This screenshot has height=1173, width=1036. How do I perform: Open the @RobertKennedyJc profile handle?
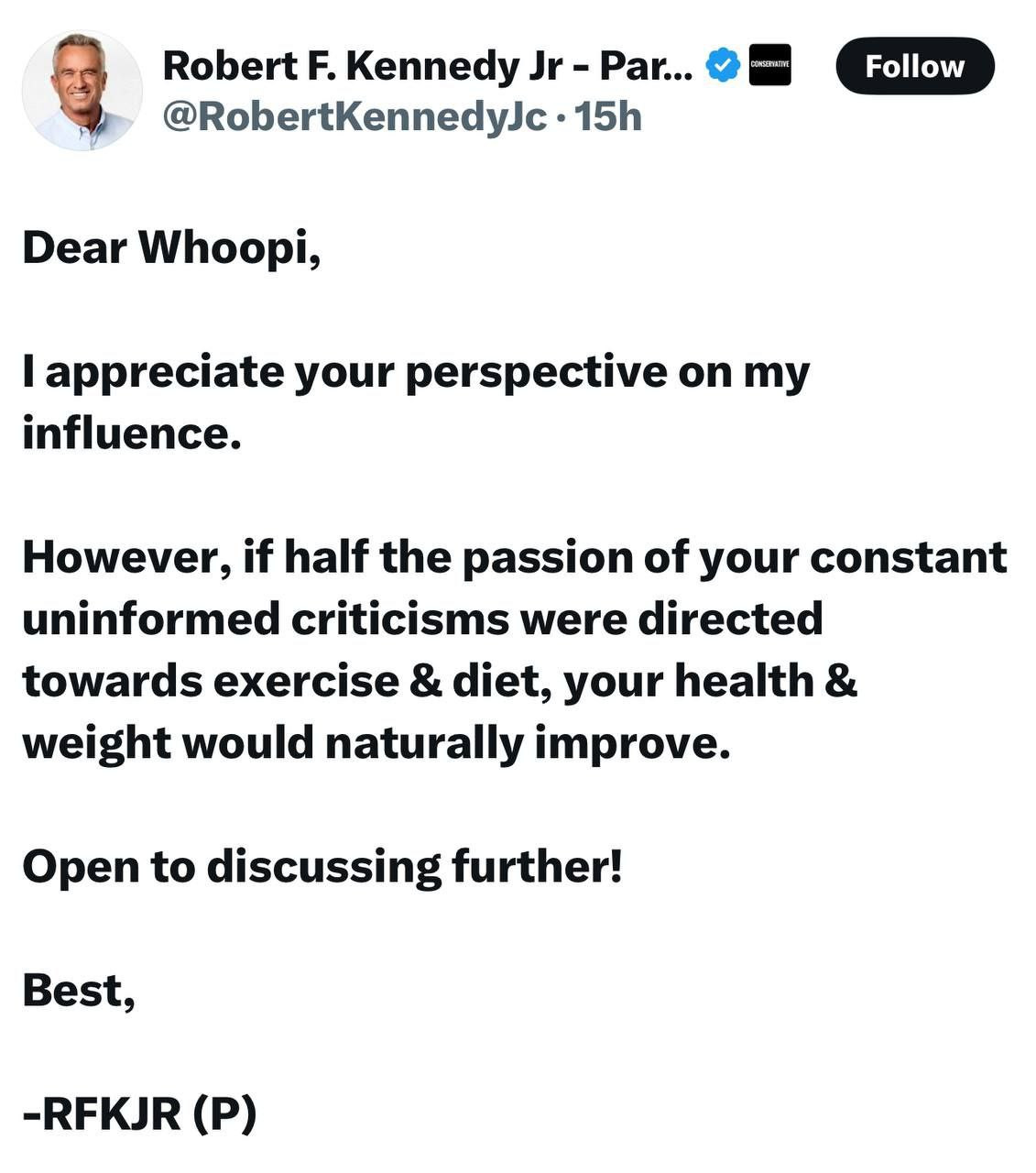click(354, 117)
